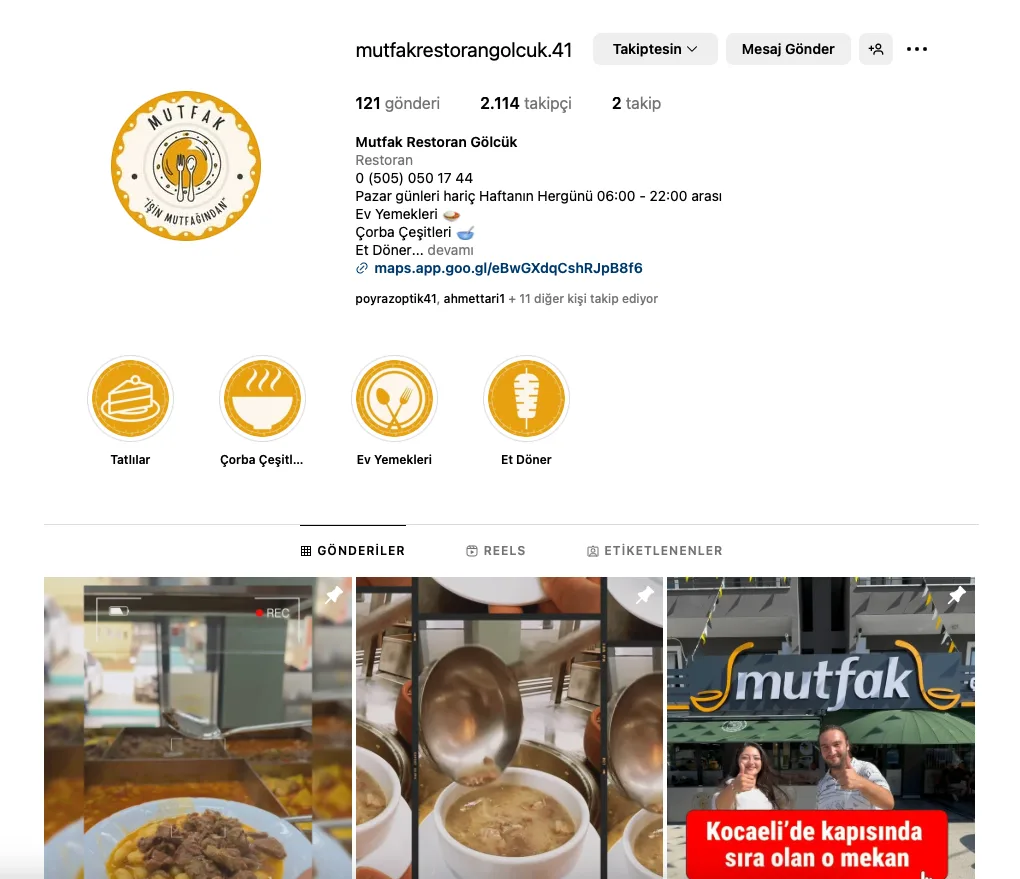Viewport: 1020px width, 879px height.
Task: View the 2 takip following list
Action: tap(636, 103)
